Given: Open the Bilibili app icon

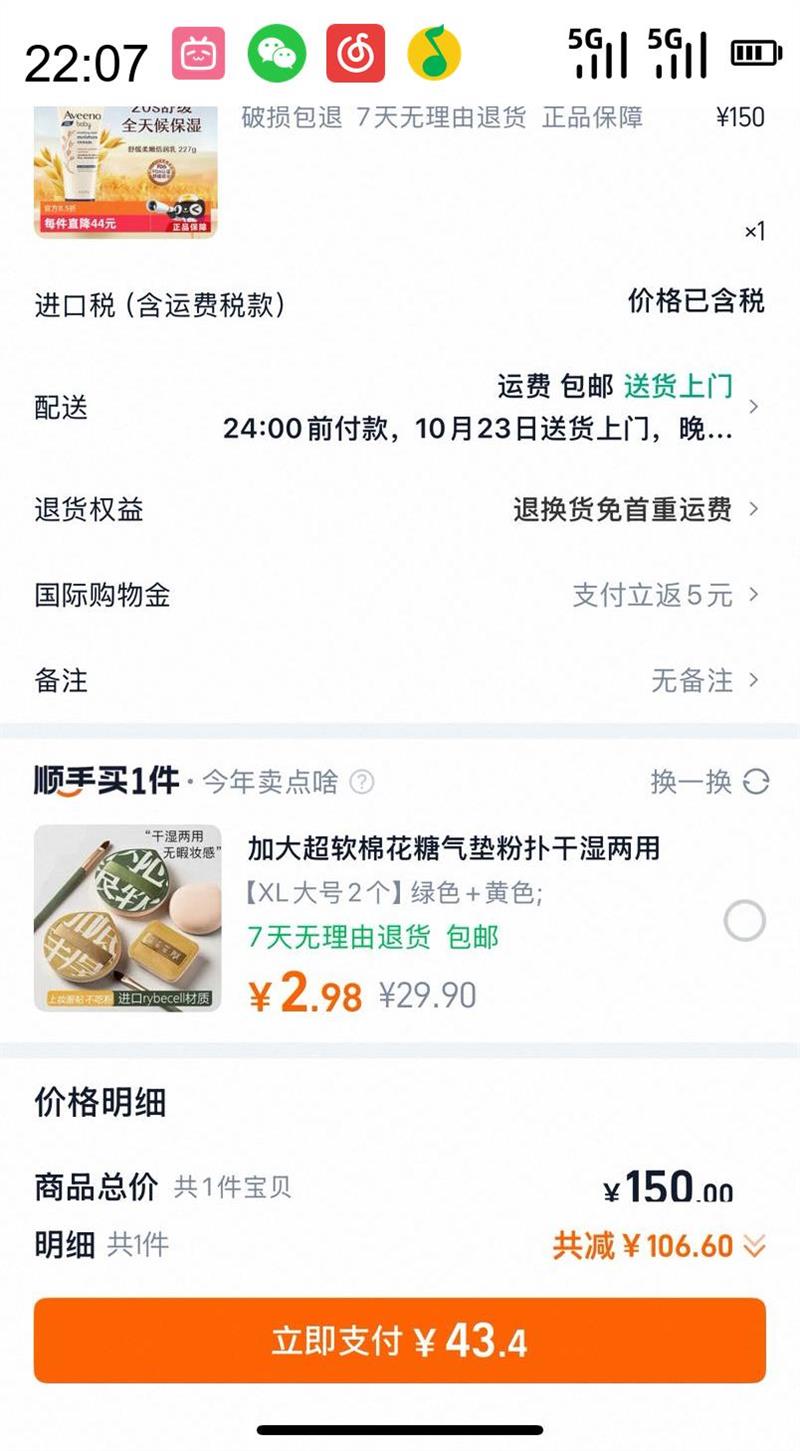Looking at the screenshot, I should click(198, 52).
